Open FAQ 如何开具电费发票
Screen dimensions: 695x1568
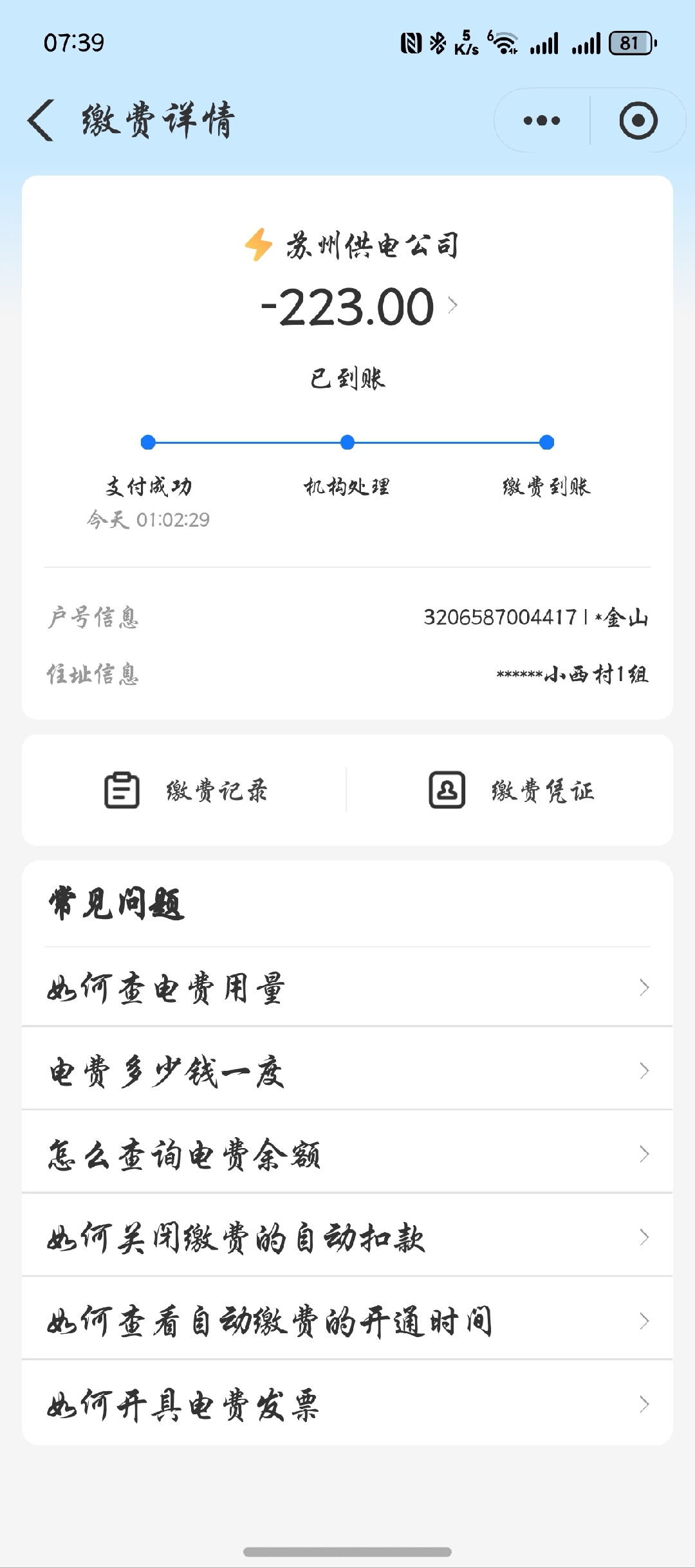click(347, 1404)
